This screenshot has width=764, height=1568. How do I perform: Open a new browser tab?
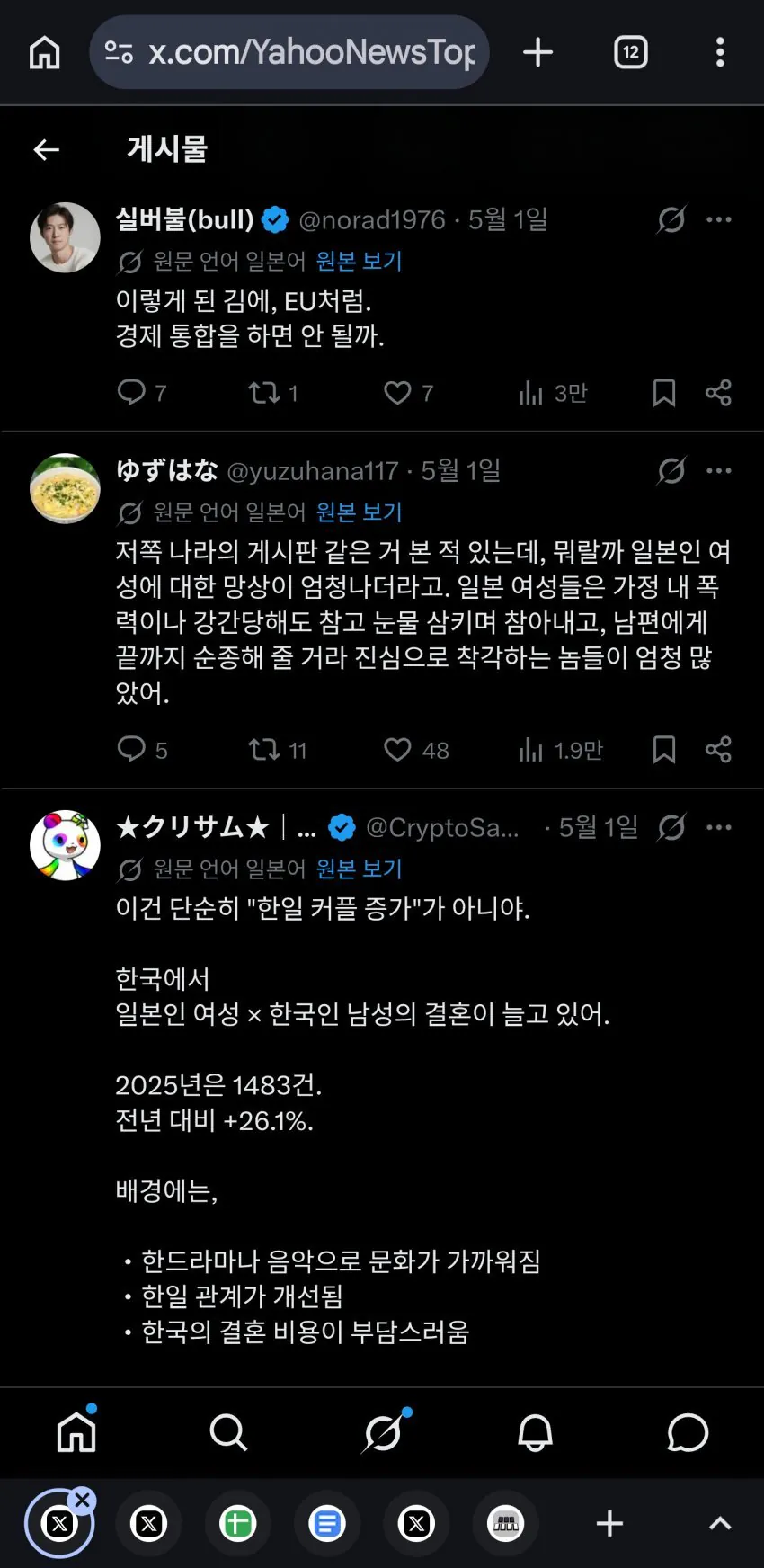click(x=537, y=52)
